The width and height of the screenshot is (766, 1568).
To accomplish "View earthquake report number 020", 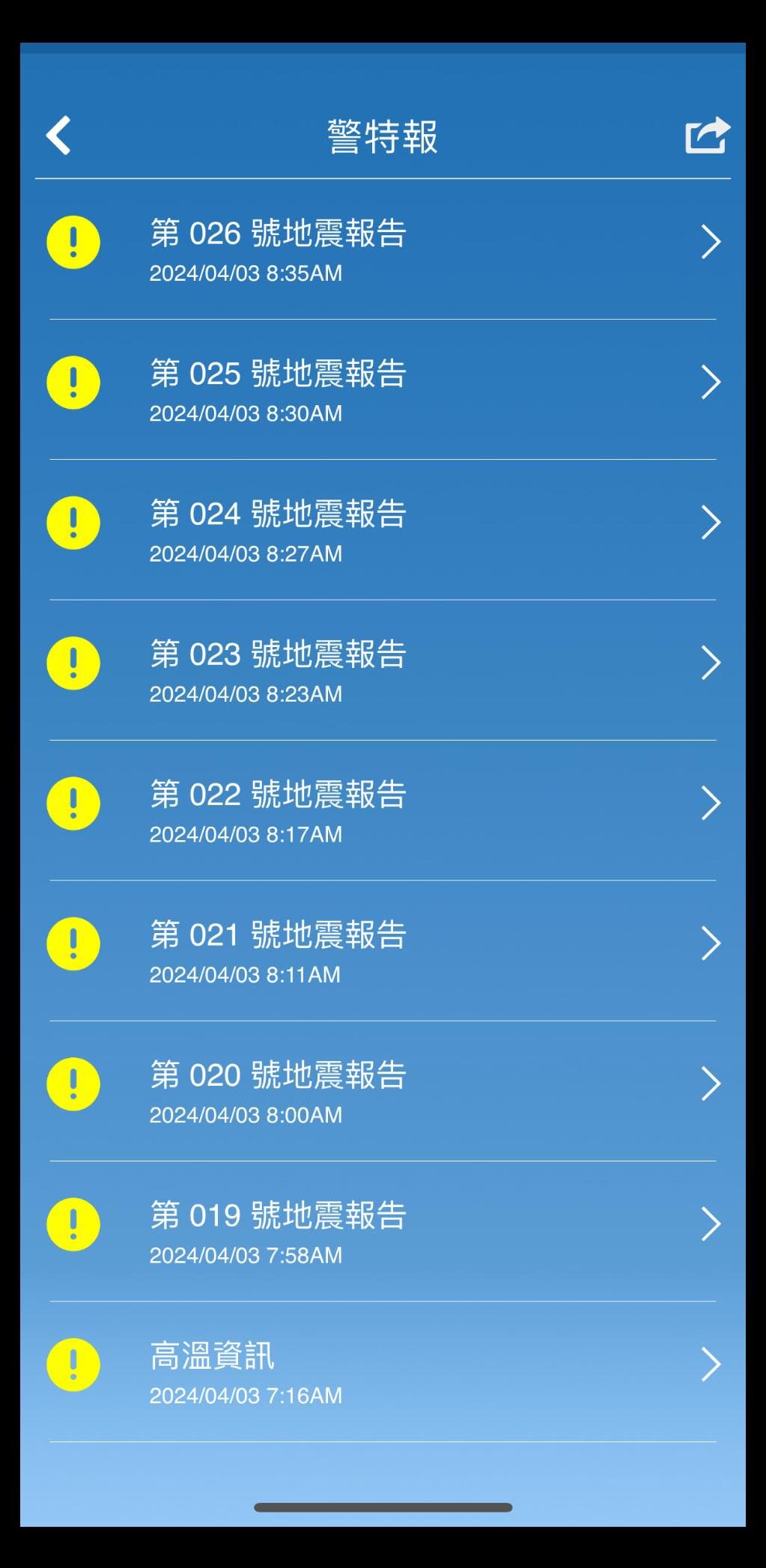I will coord(383,1091).
